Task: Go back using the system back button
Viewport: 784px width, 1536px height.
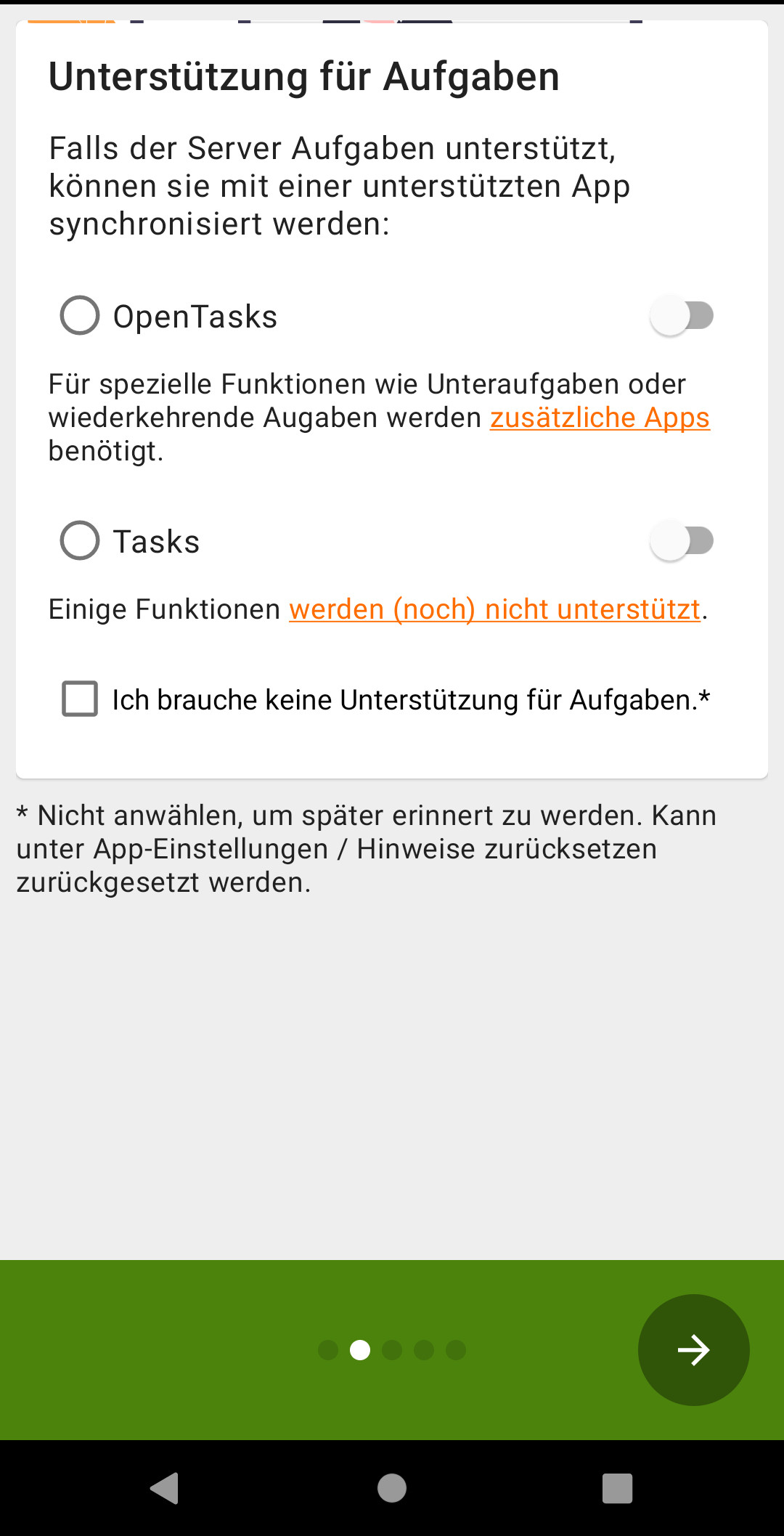Action: click(165, 1488)
